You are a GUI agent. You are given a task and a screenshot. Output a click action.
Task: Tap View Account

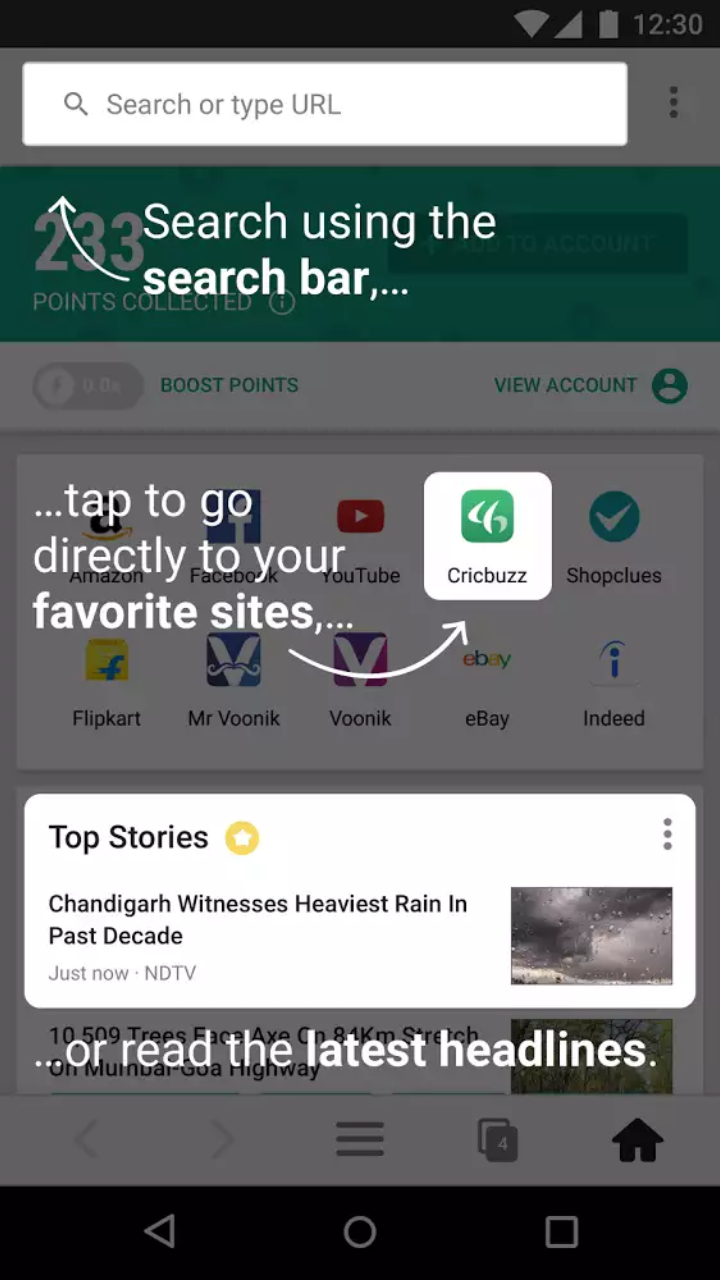(590, 385)
